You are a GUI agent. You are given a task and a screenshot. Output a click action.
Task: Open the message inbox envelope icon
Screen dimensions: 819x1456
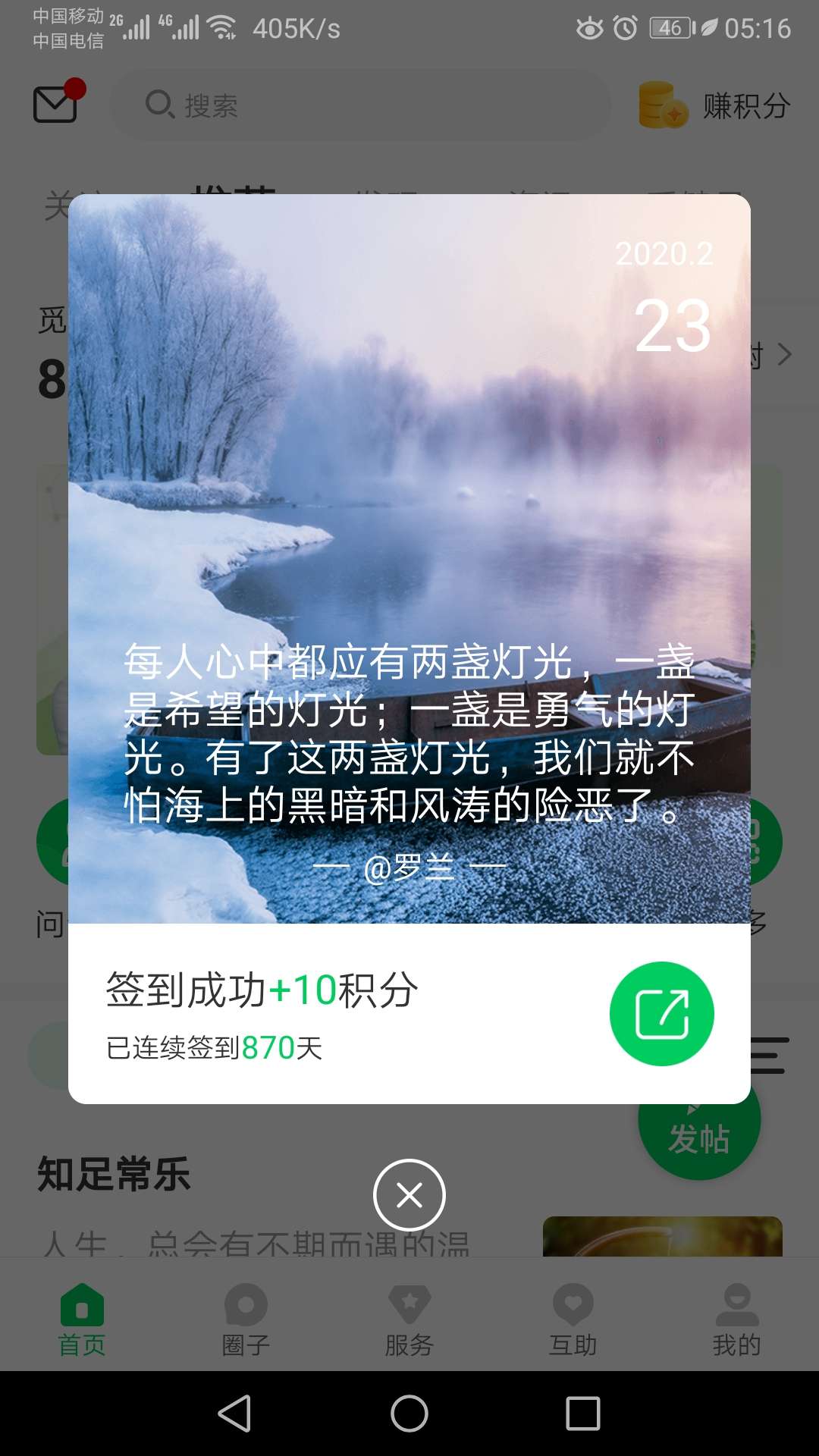[x=55, y=105]
